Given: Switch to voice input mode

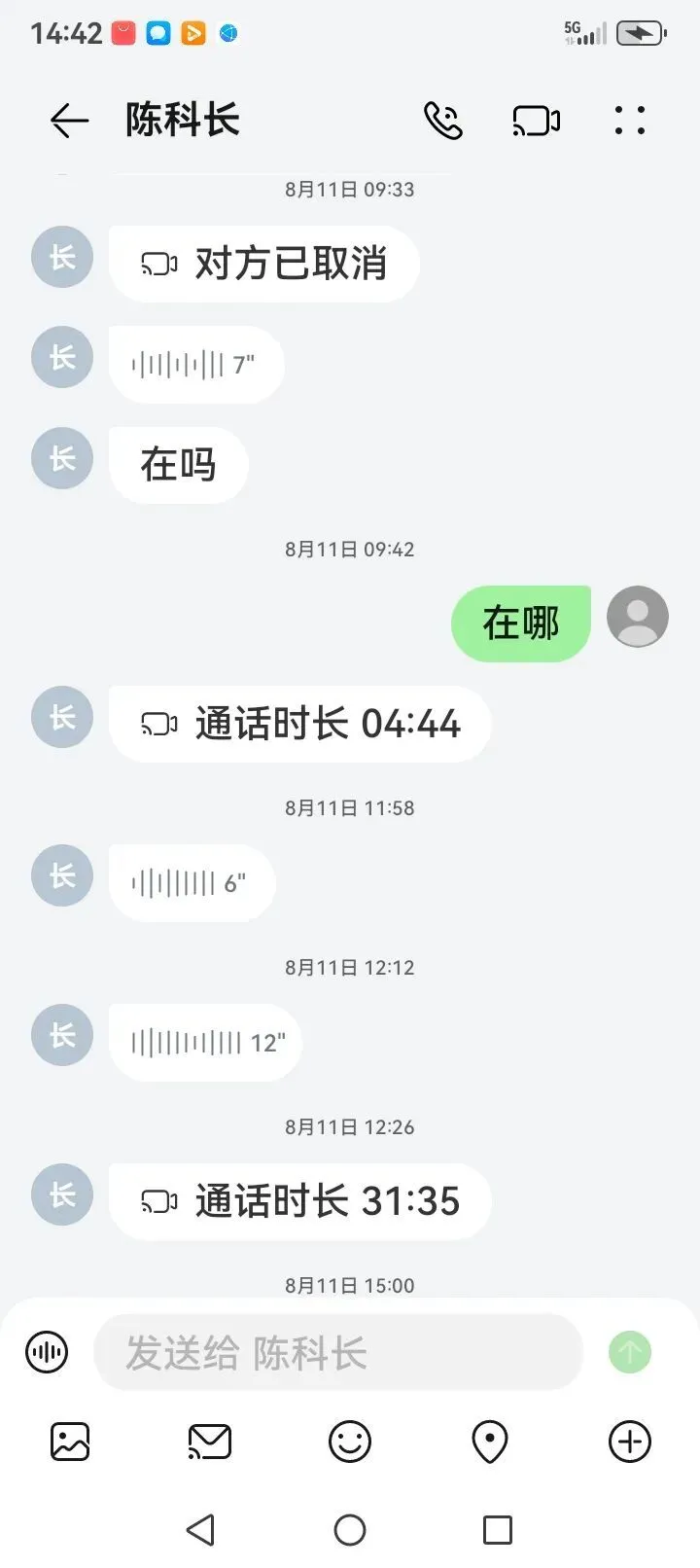Looking at the screenshot, I should click(47, 1352).
